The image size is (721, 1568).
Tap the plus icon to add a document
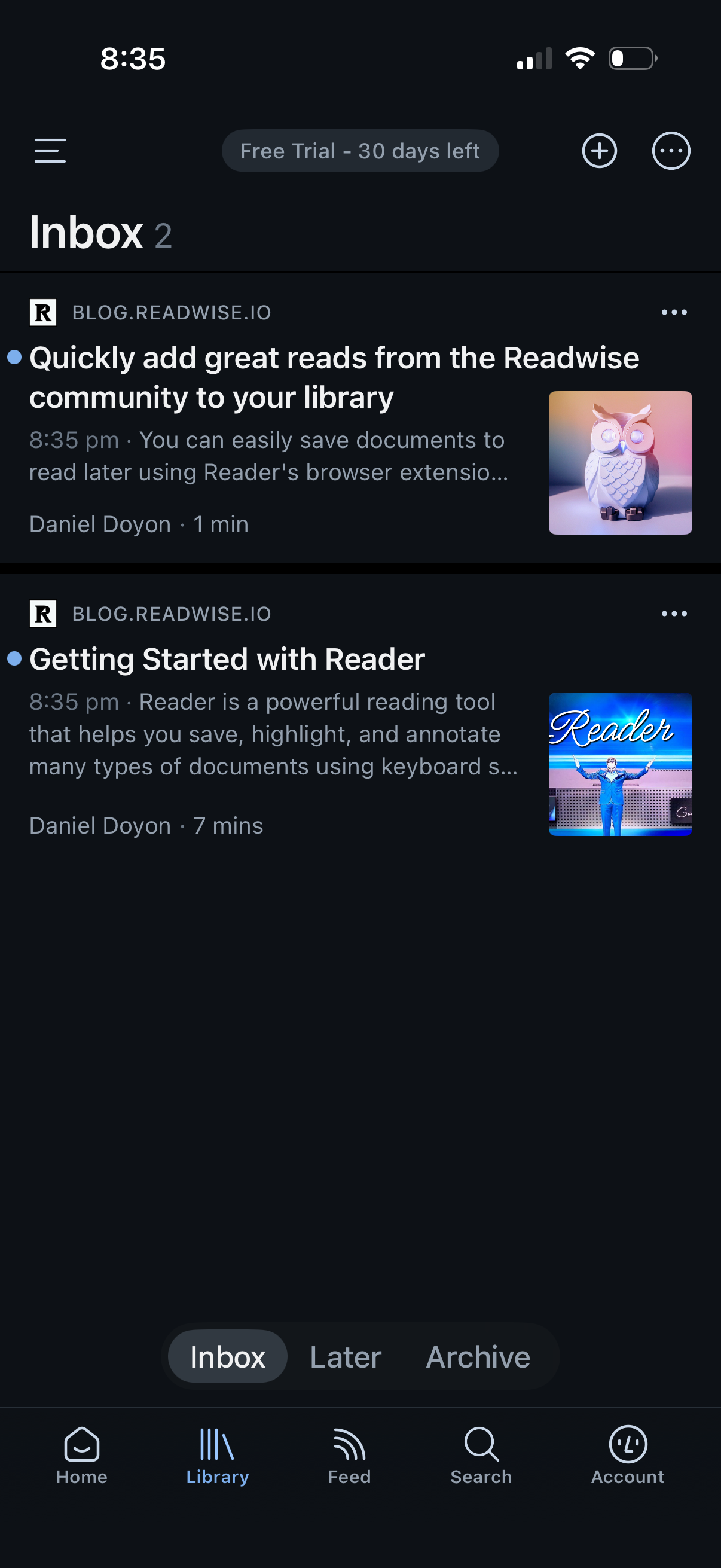[599, 150]
